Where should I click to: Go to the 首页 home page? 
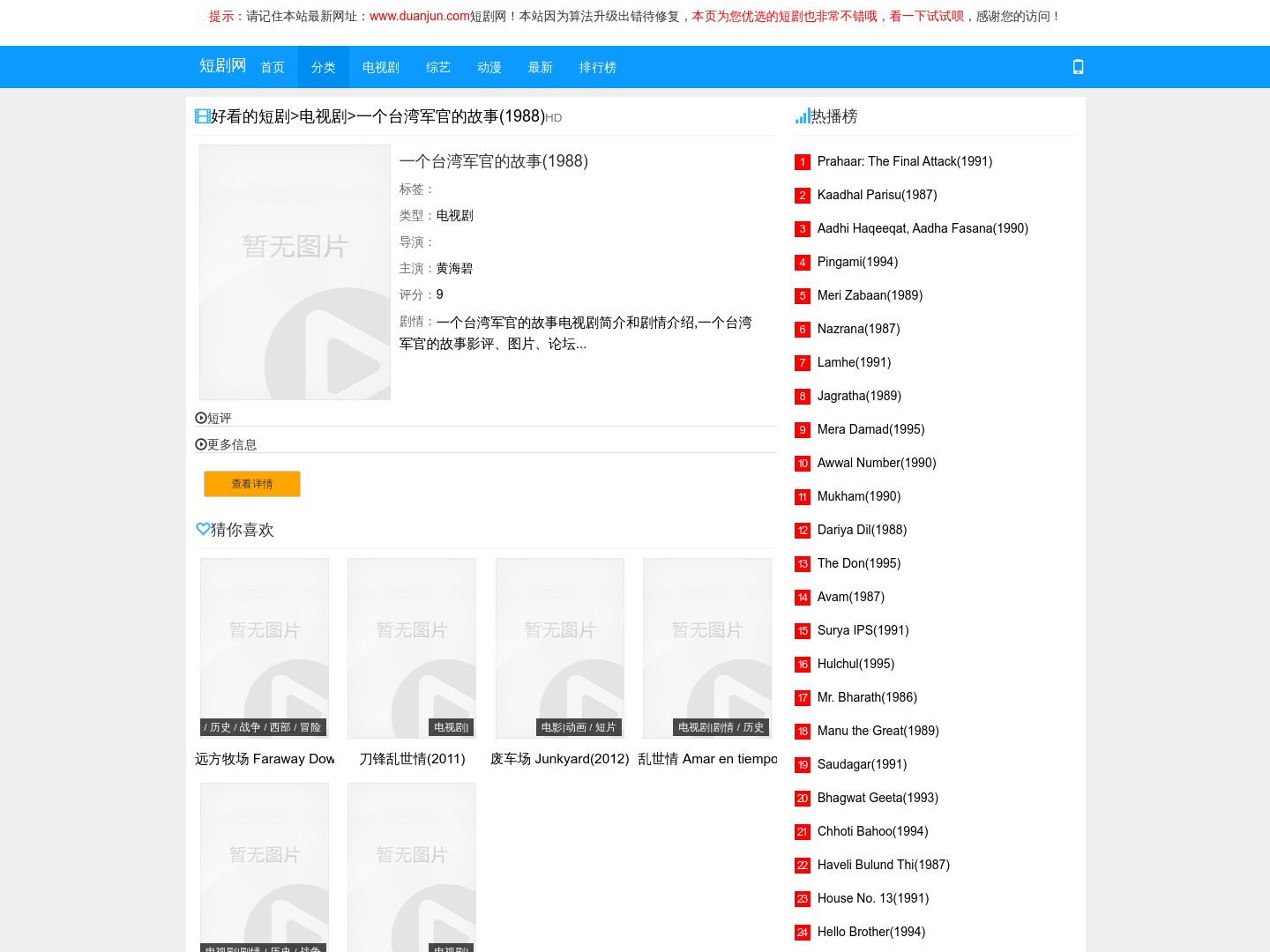click(x=273, y=67)
